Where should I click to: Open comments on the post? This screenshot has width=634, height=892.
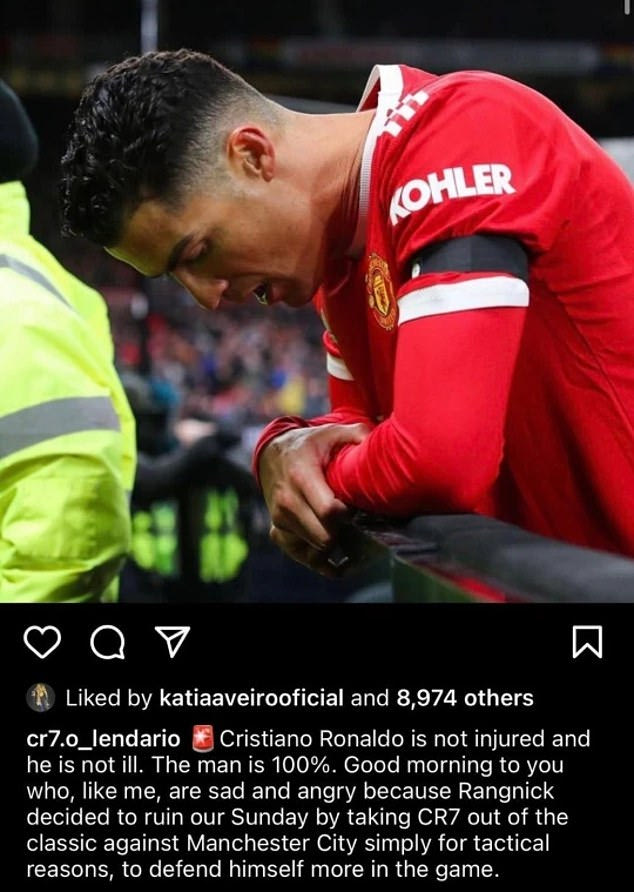pos(107,643)
